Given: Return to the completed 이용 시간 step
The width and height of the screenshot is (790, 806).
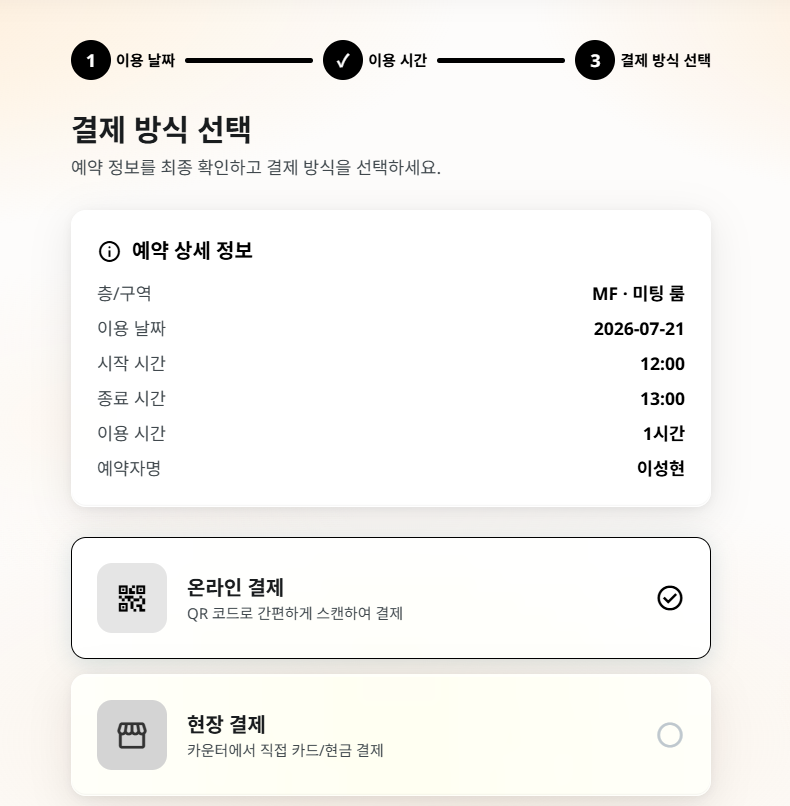Looking at the screenshot, I should pos(375,60).
